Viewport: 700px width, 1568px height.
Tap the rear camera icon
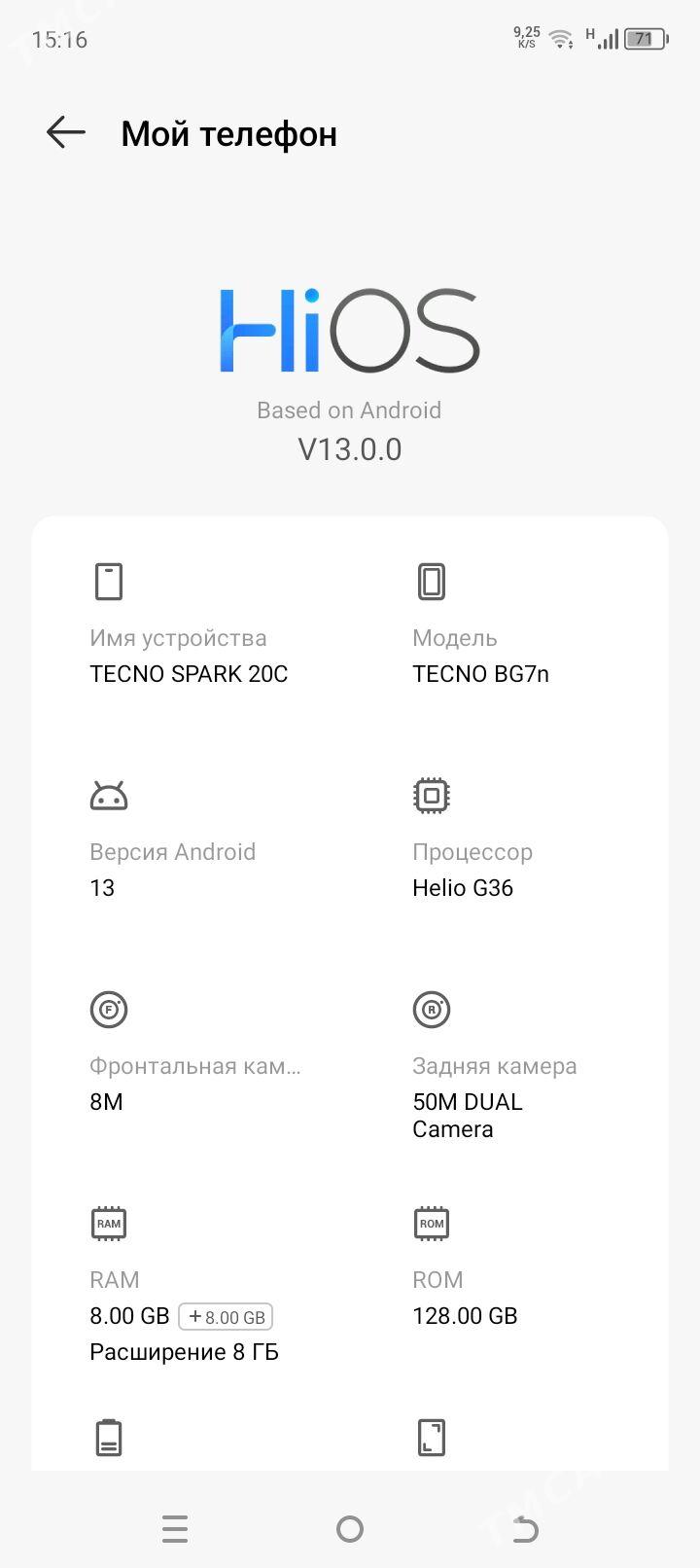(x=432, y=1009)
